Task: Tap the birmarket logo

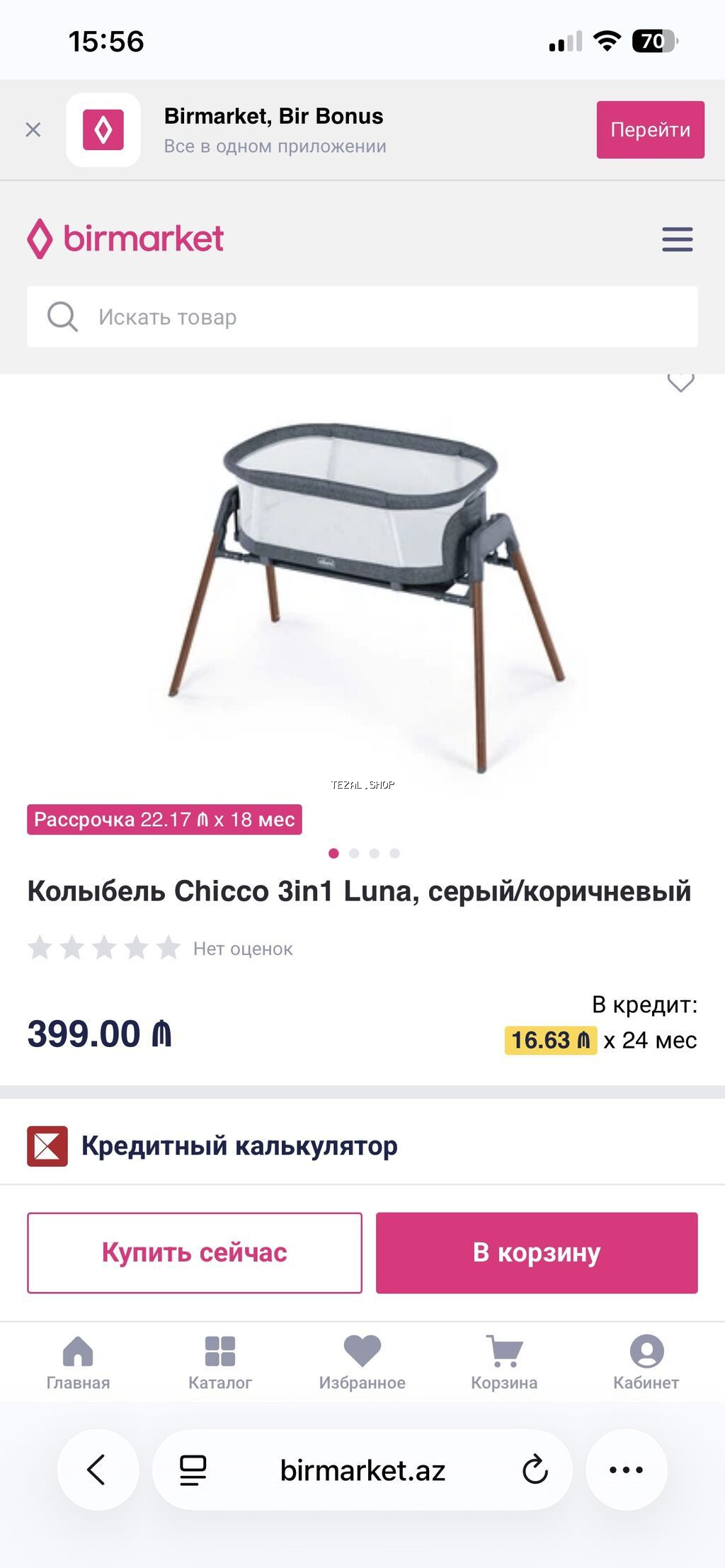Action: coord(126,239)
